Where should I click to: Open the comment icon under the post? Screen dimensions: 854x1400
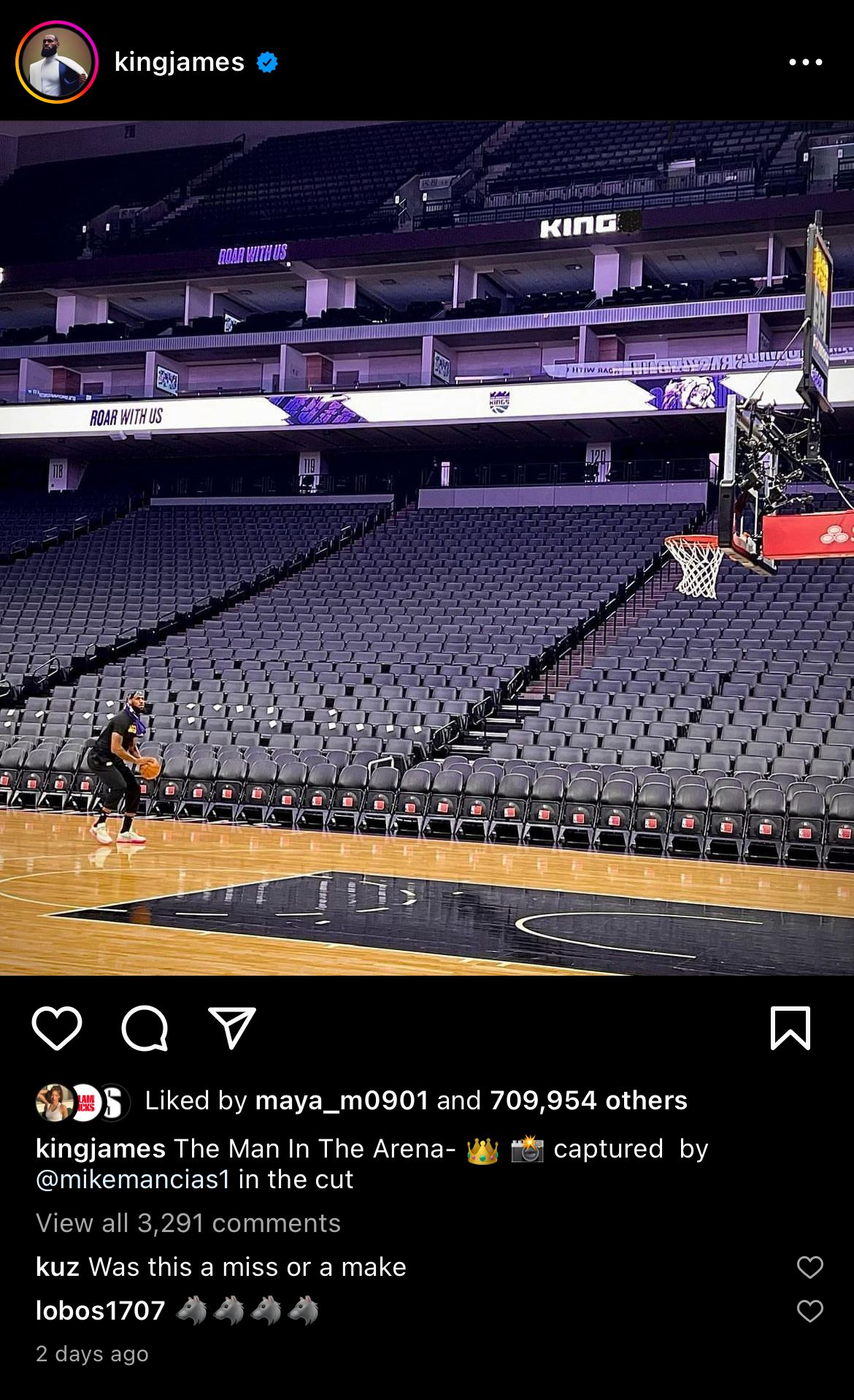[x=145, y=1028]
